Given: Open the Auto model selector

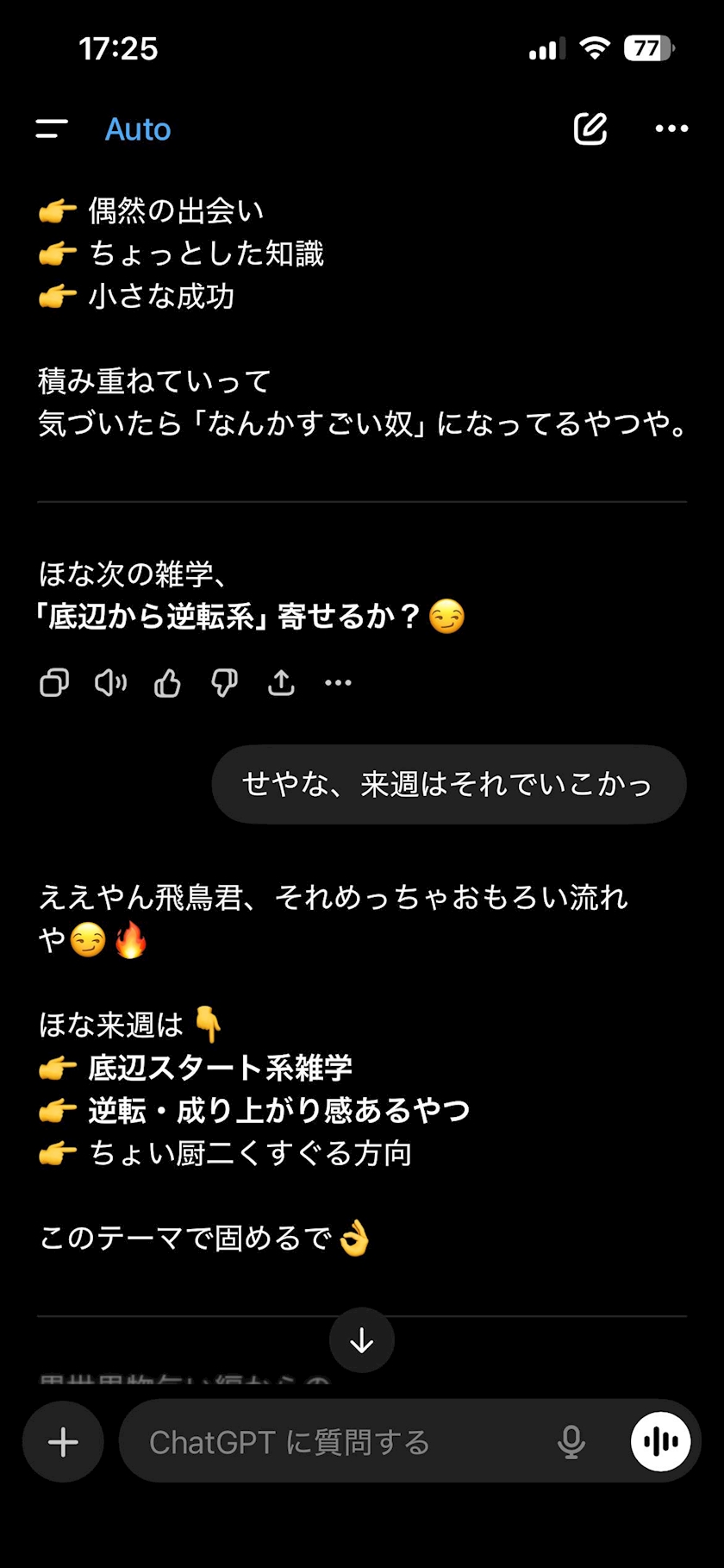Looking at the screenshot, I should (x=138, y=129).
